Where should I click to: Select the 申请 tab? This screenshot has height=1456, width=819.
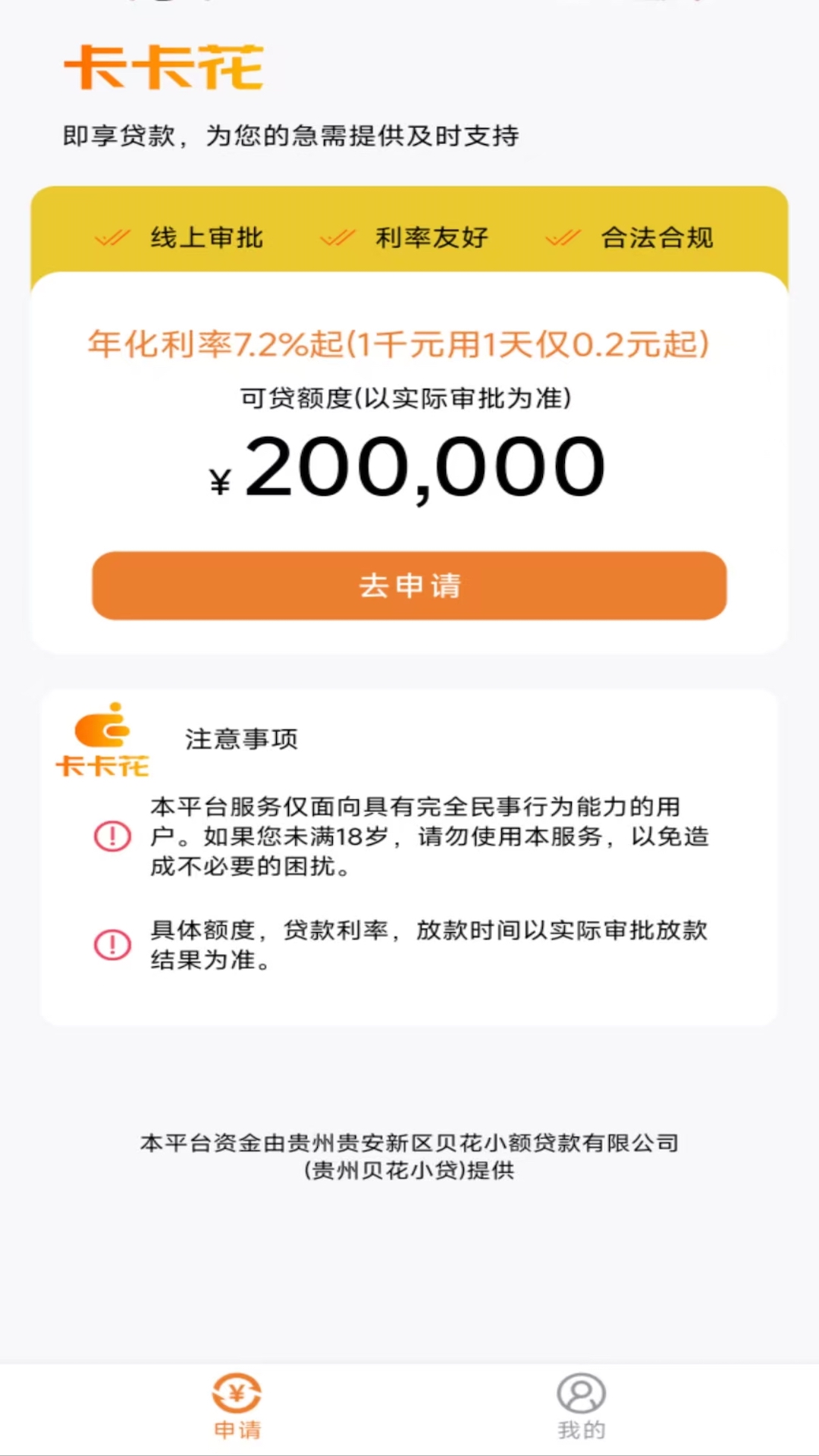point(237,1406)
